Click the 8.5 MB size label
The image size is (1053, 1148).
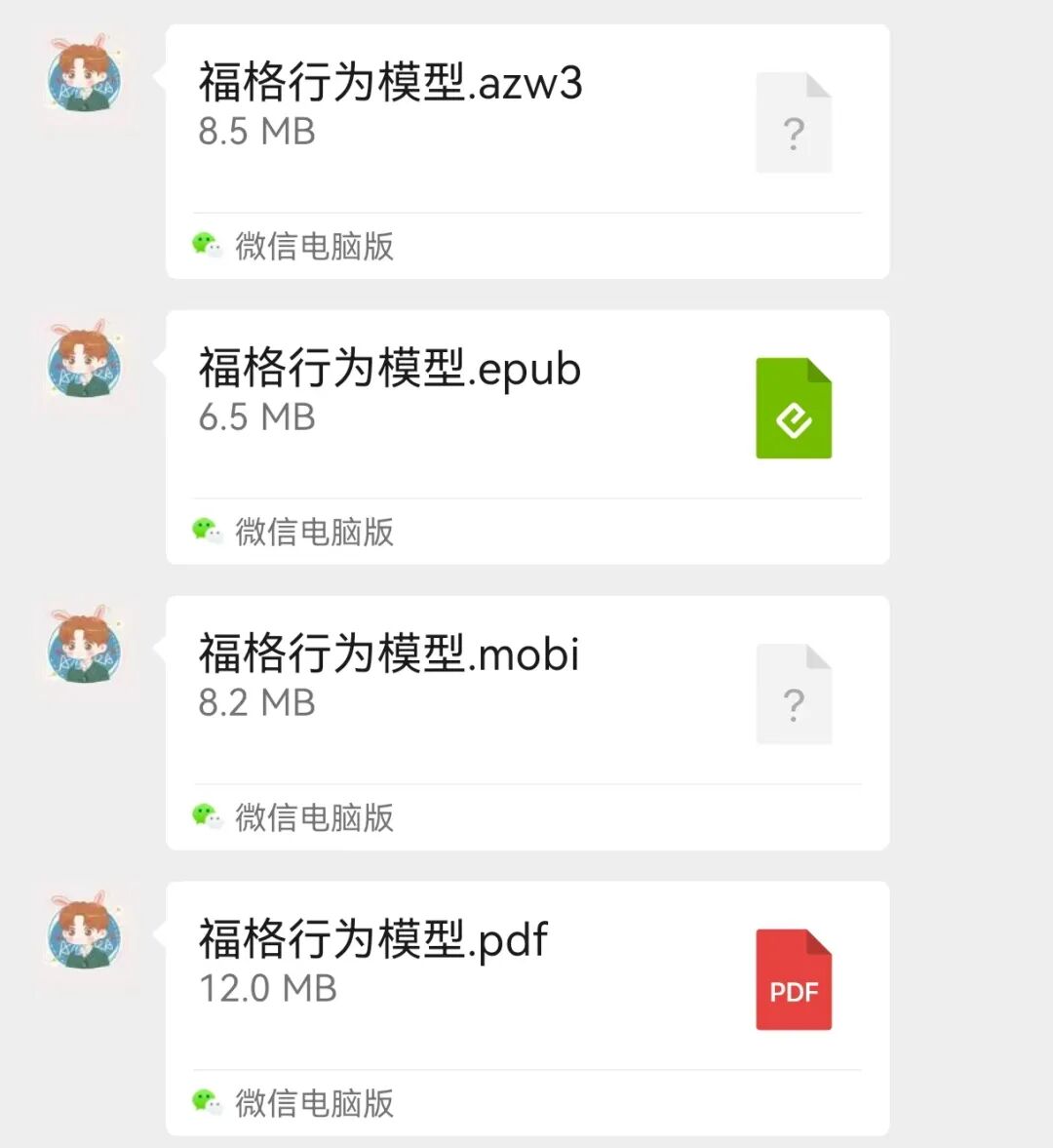255,132
